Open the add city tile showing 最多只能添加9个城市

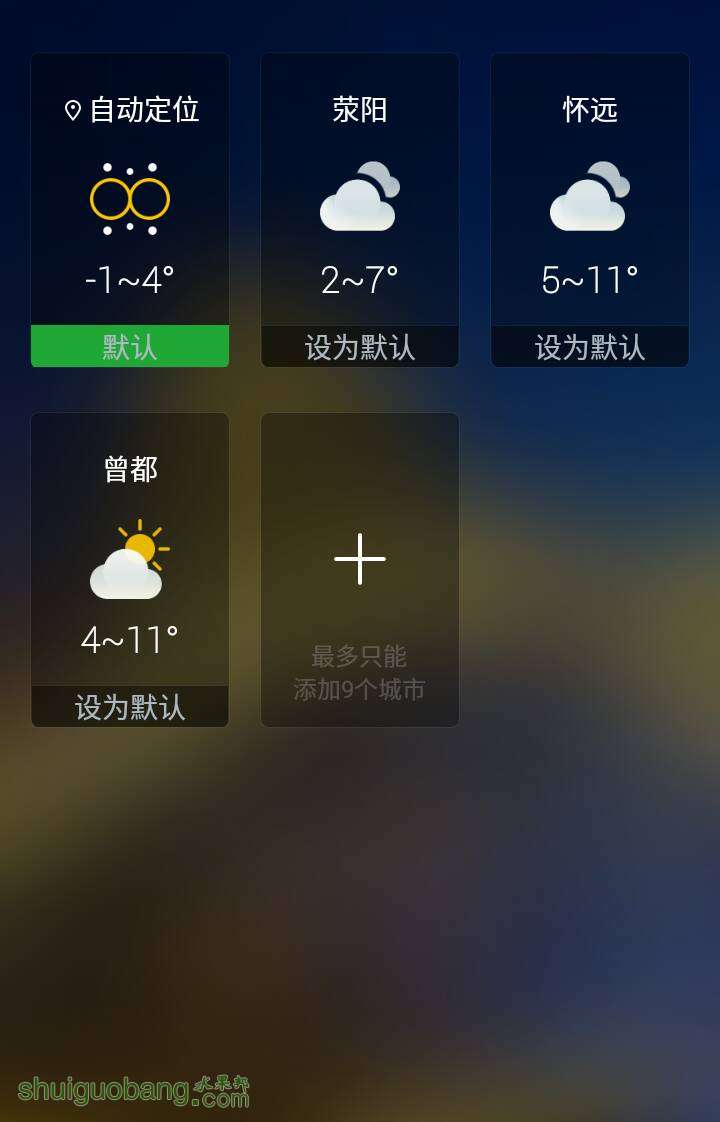[x=359, y=570]
